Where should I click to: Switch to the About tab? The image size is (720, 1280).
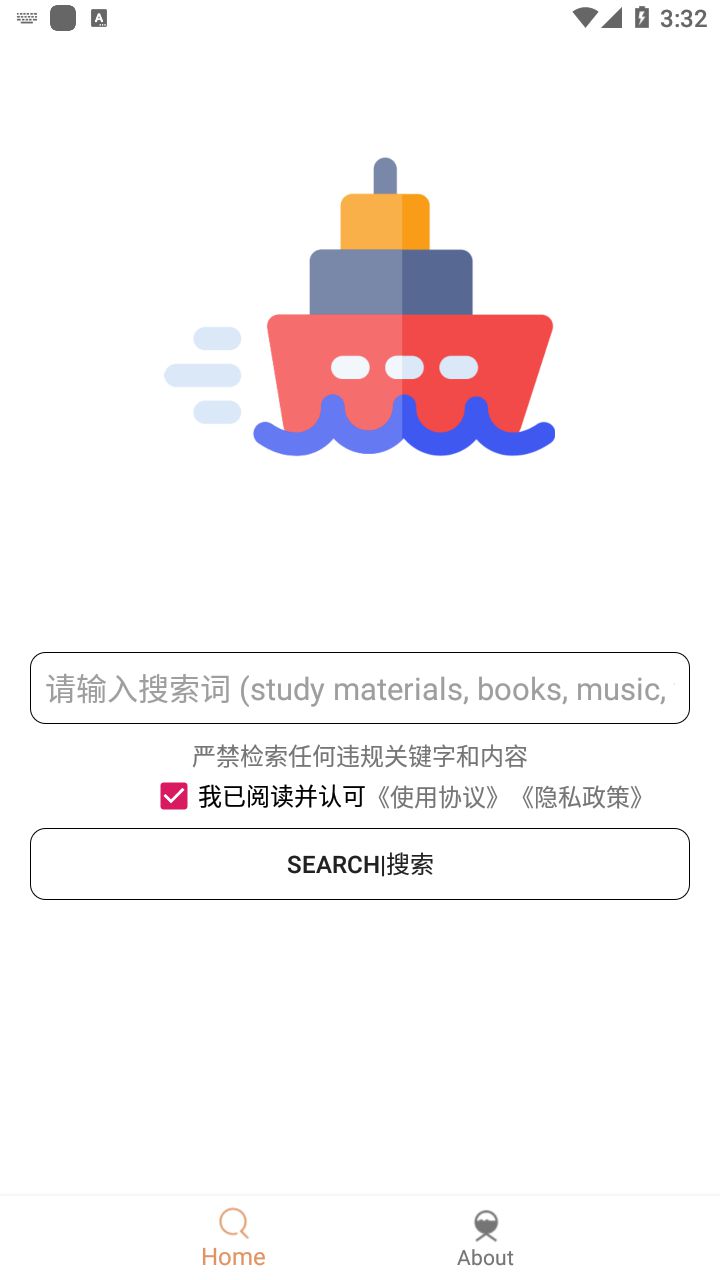click(486, 1238)
